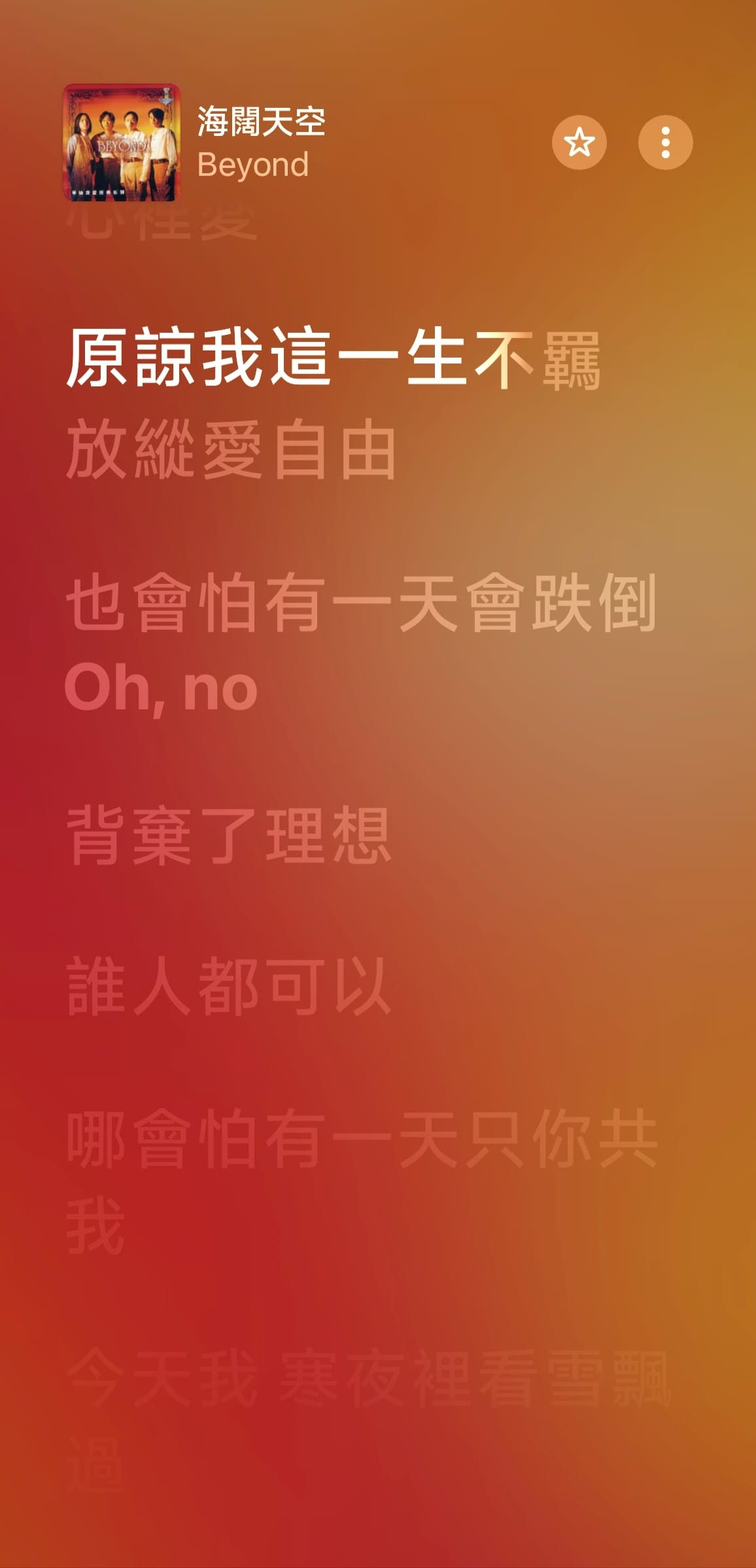Tap the Beyond album cover thumbnail
Image resolution: width=756 pixels, height=1568 pixels.
(122, 143)
